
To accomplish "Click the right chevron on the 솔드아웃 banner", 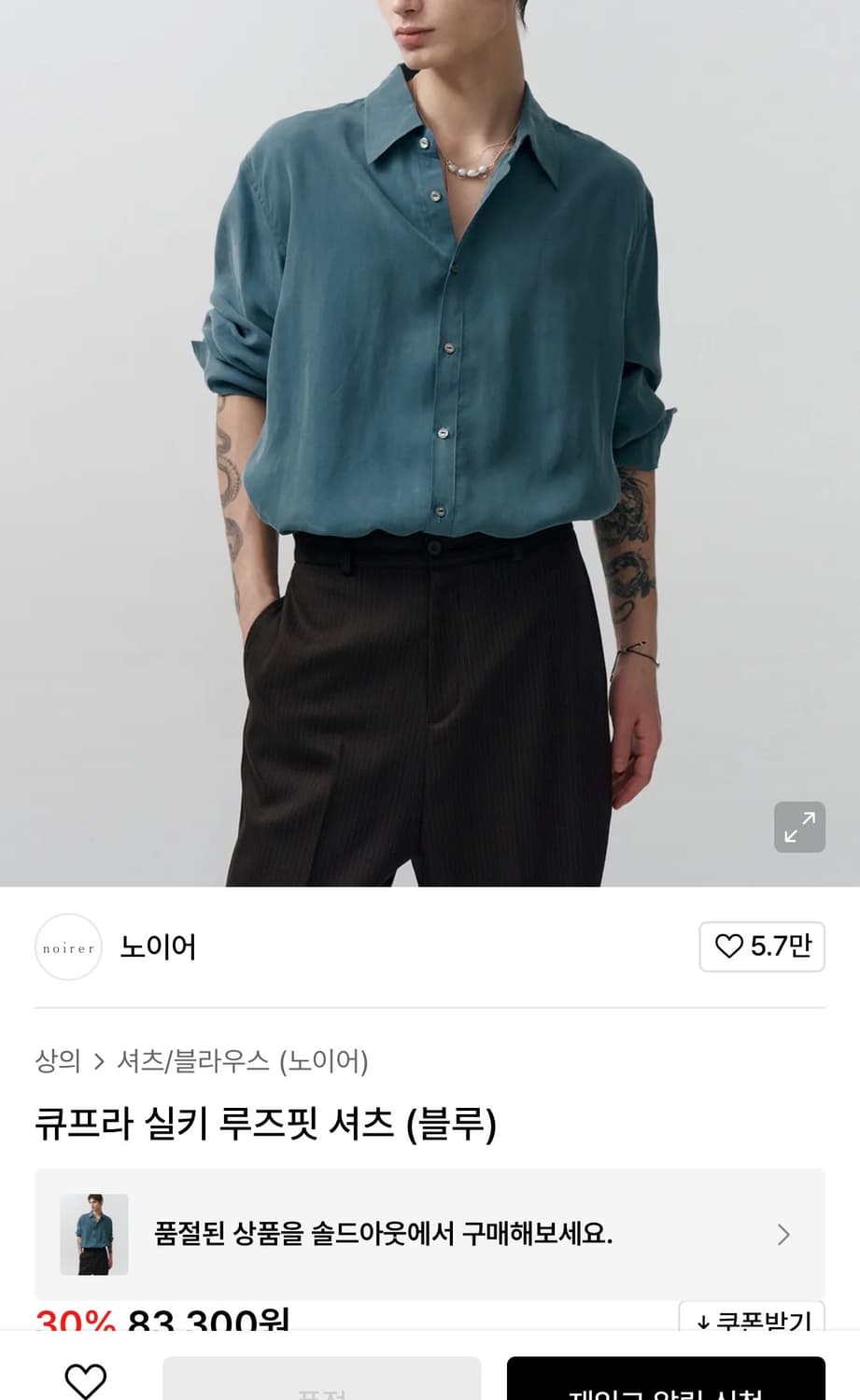I will point(783,1234).
